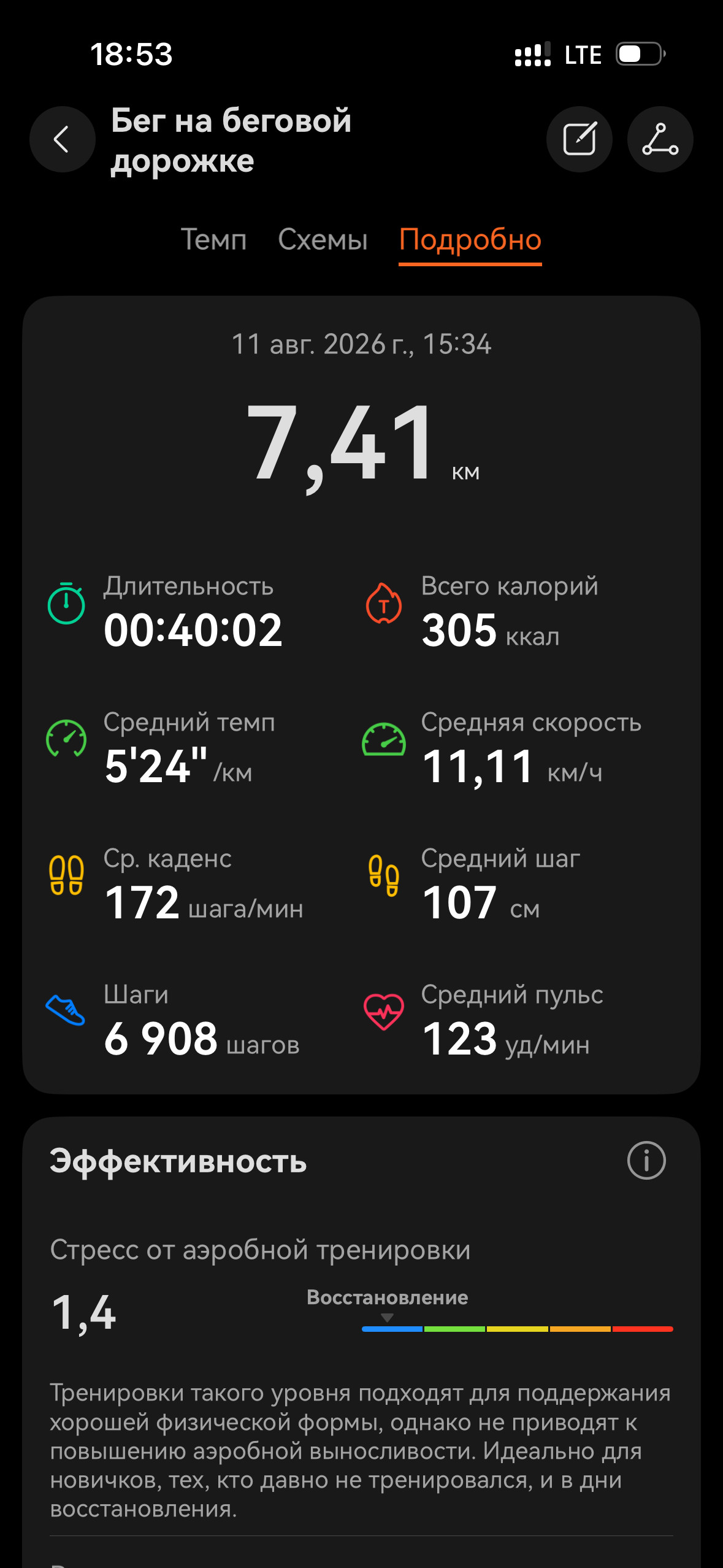Open the info icon next to Эффективность

point(646,1160)
